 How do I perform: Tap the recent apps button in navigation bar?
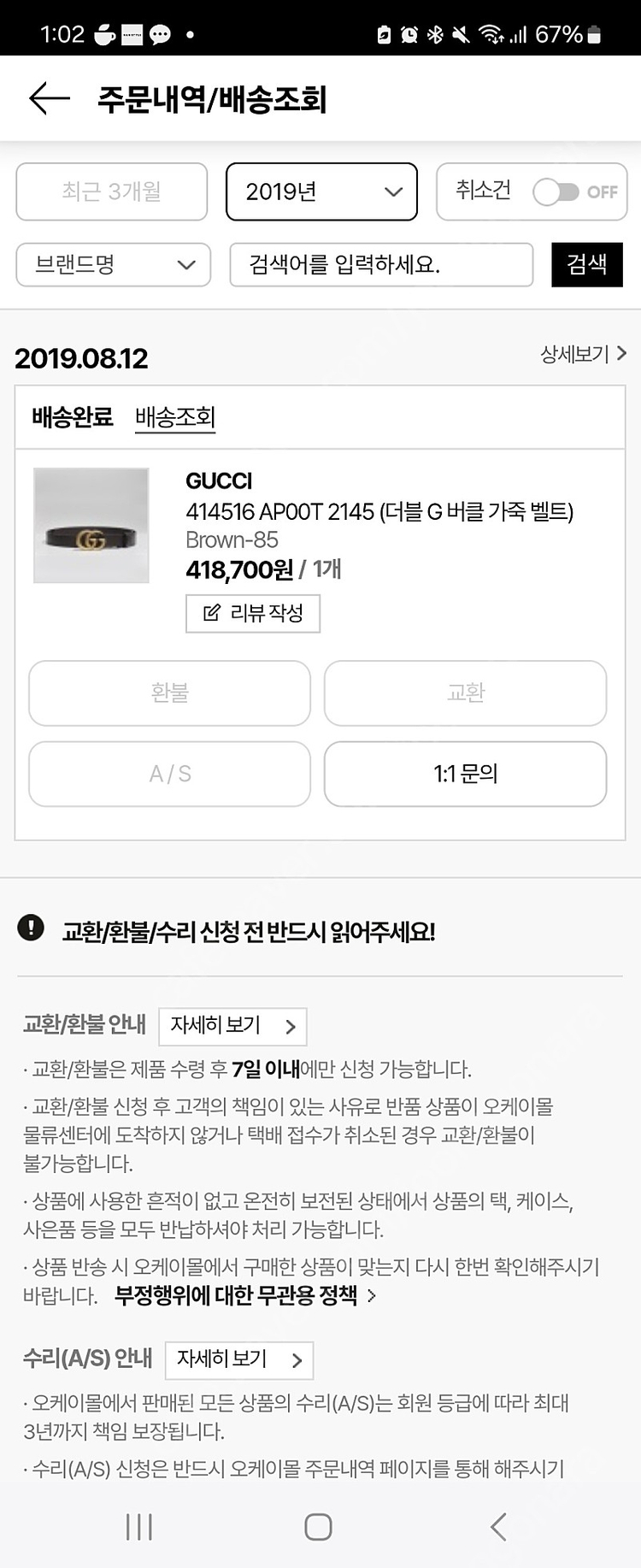point(139,1527)
